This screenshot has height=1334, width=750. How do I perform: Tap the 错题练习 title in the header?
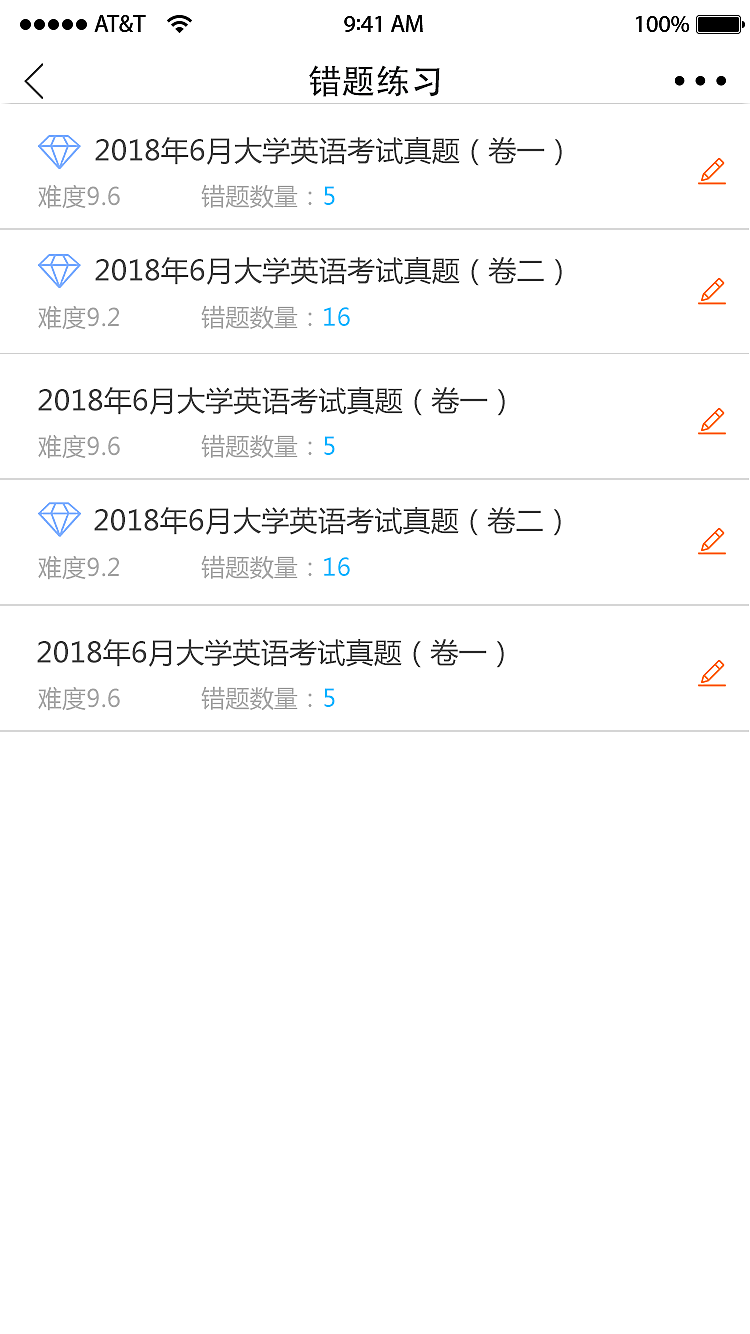375,80
